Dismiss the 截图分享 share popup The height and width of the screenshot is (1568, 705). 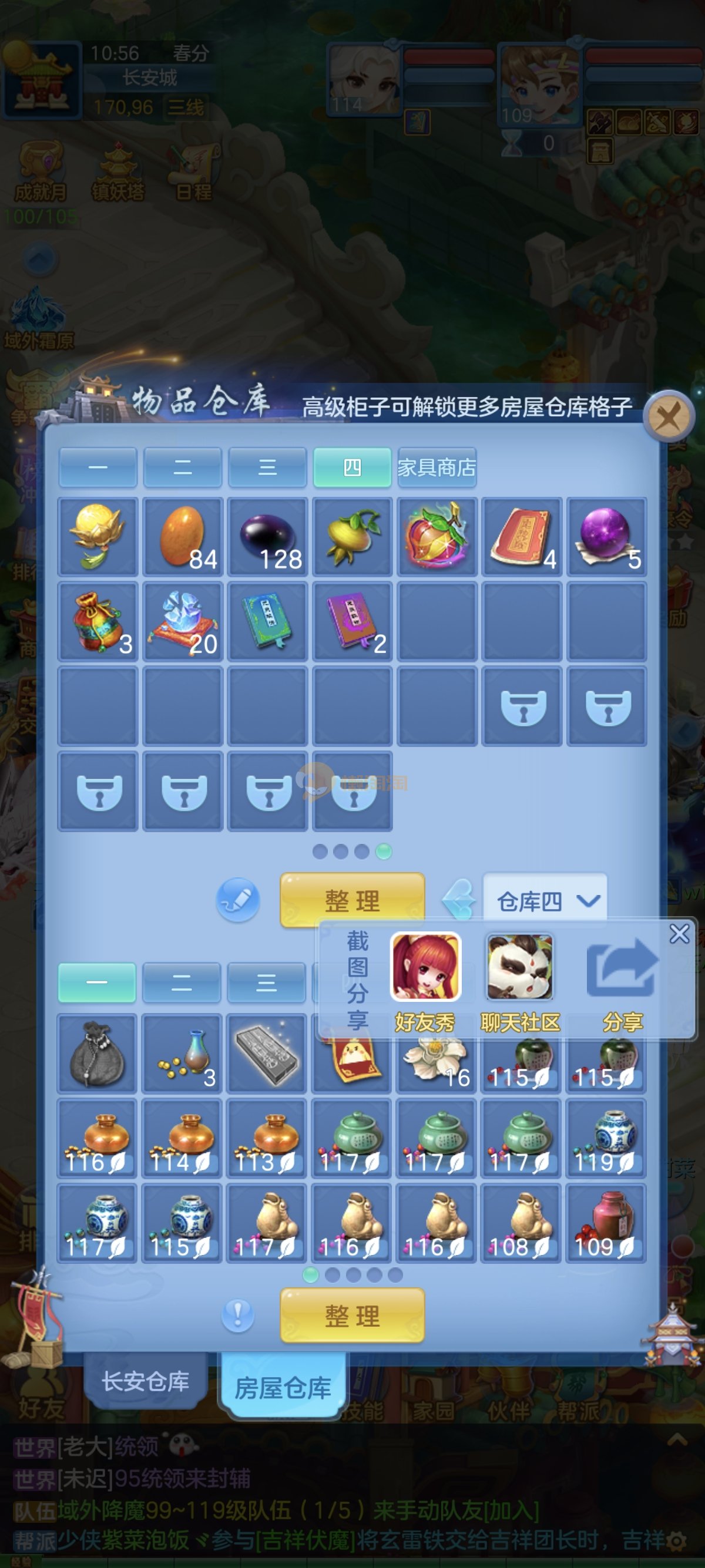point(679,934)
